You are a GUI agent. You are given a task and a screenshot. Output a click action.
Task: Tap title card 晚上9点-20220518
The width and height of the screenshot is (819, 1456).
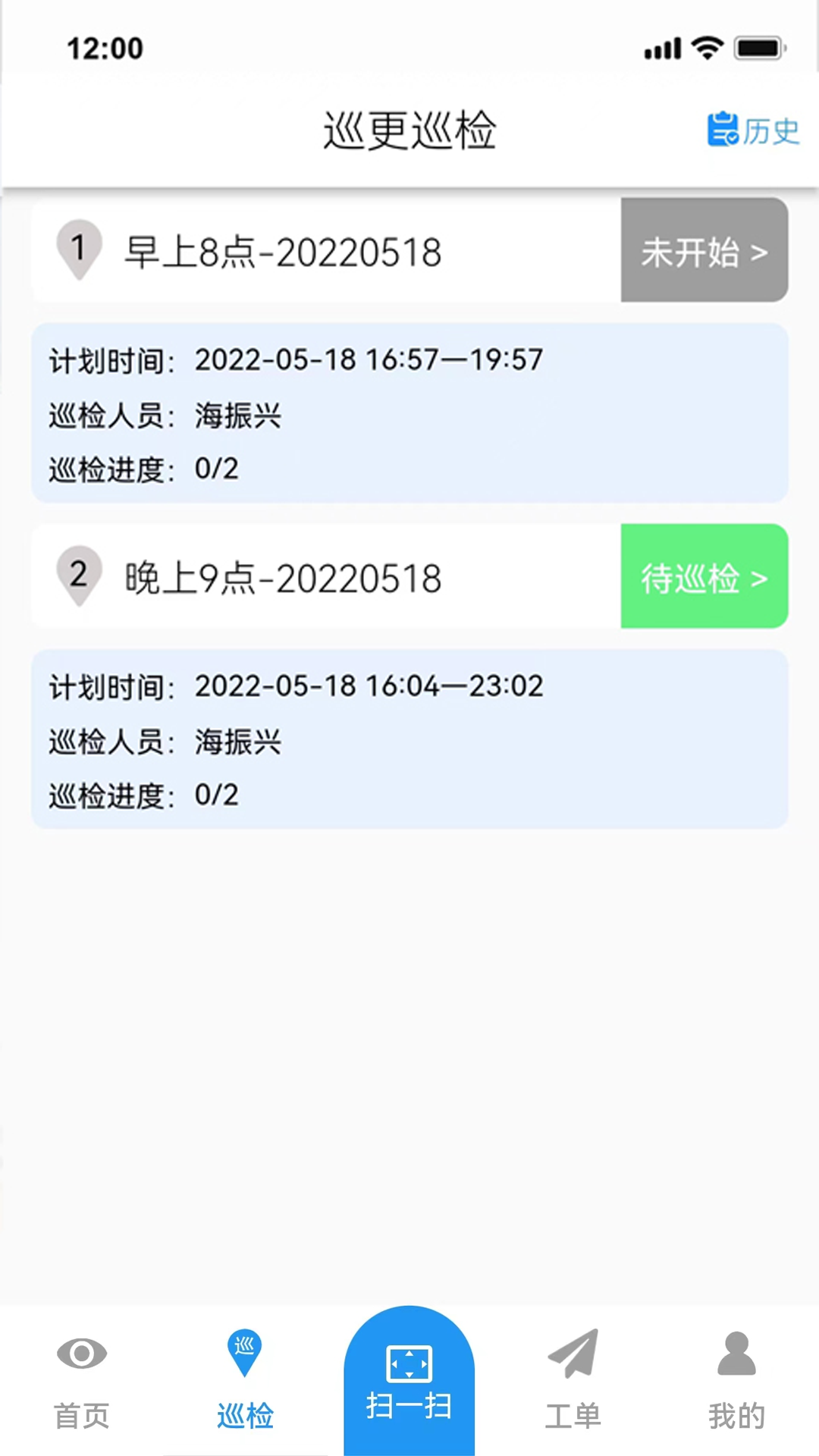tap(283, 576)
